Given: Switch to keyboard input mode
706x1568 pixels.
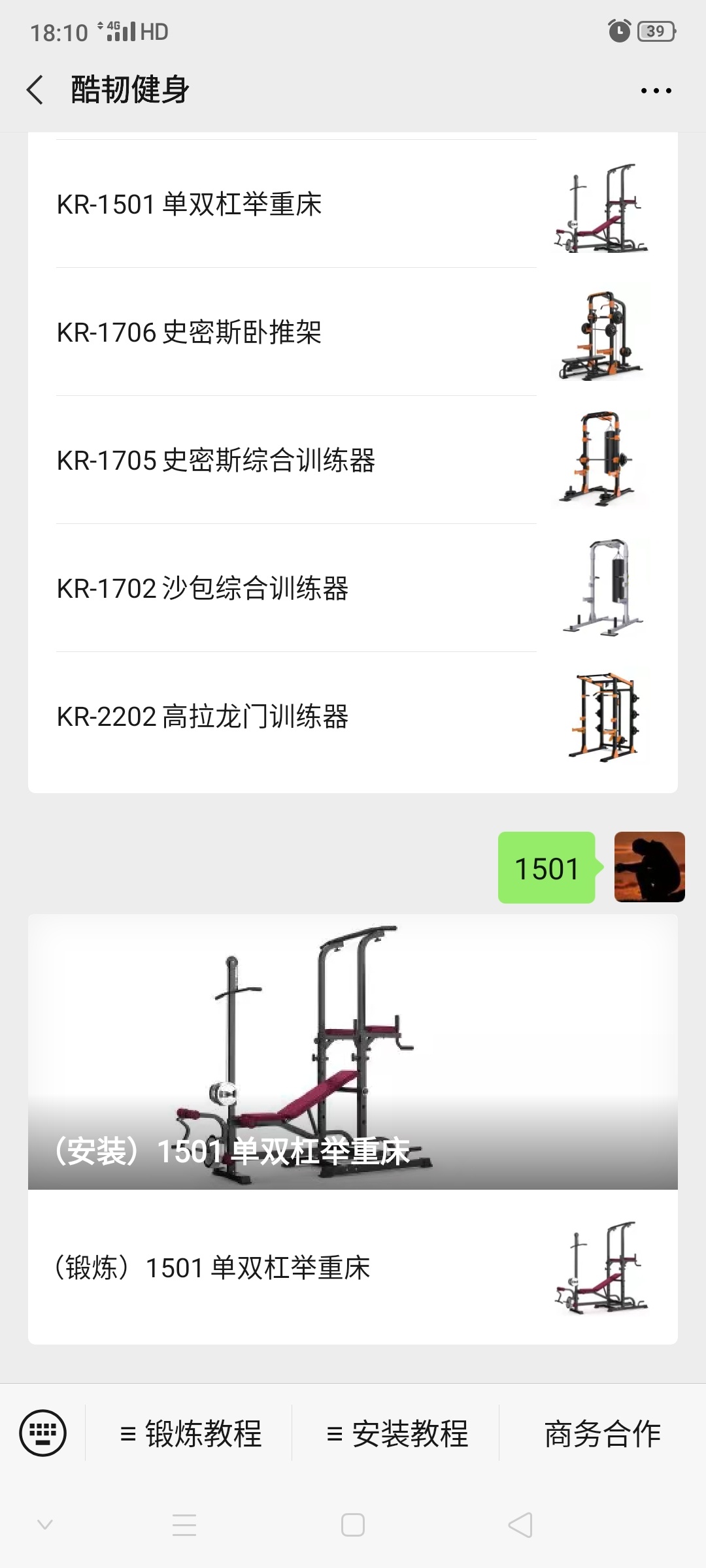Looking at the screenshot, I should [x=43, y=1433].
